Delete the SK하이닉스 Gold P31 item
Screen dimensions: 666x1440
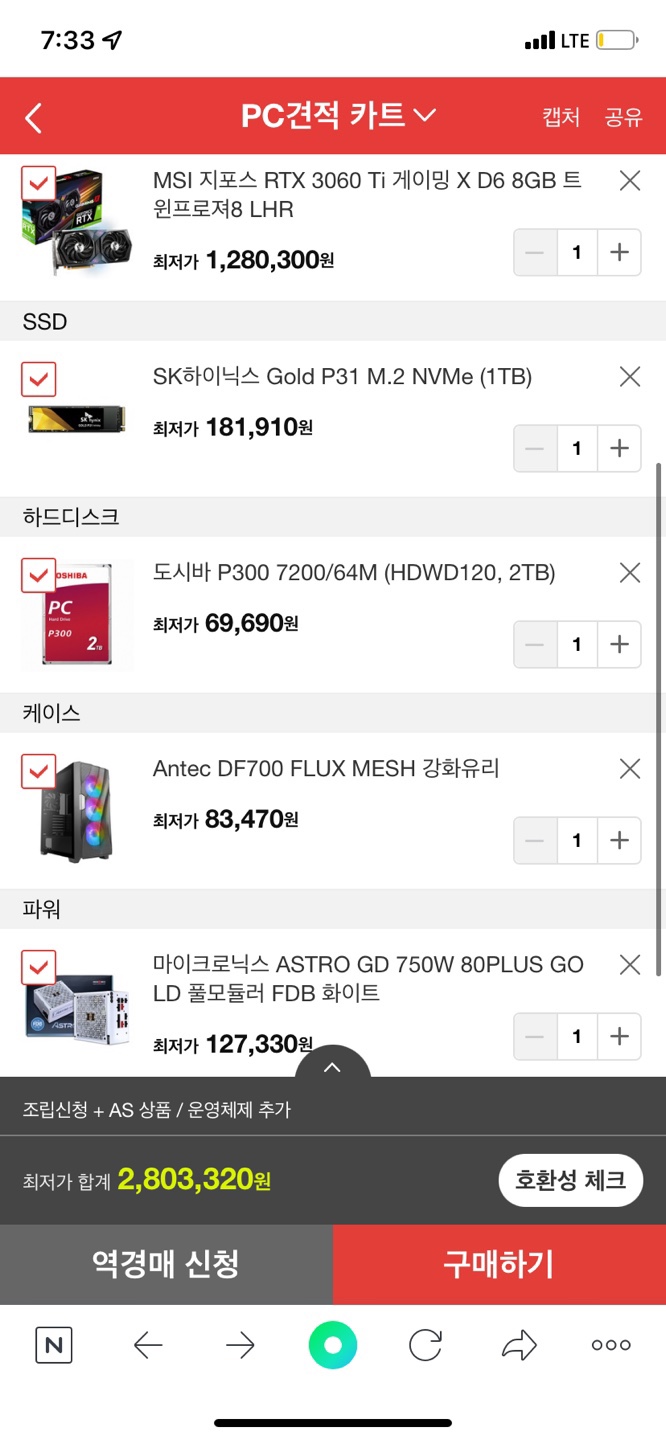point(630,377)
